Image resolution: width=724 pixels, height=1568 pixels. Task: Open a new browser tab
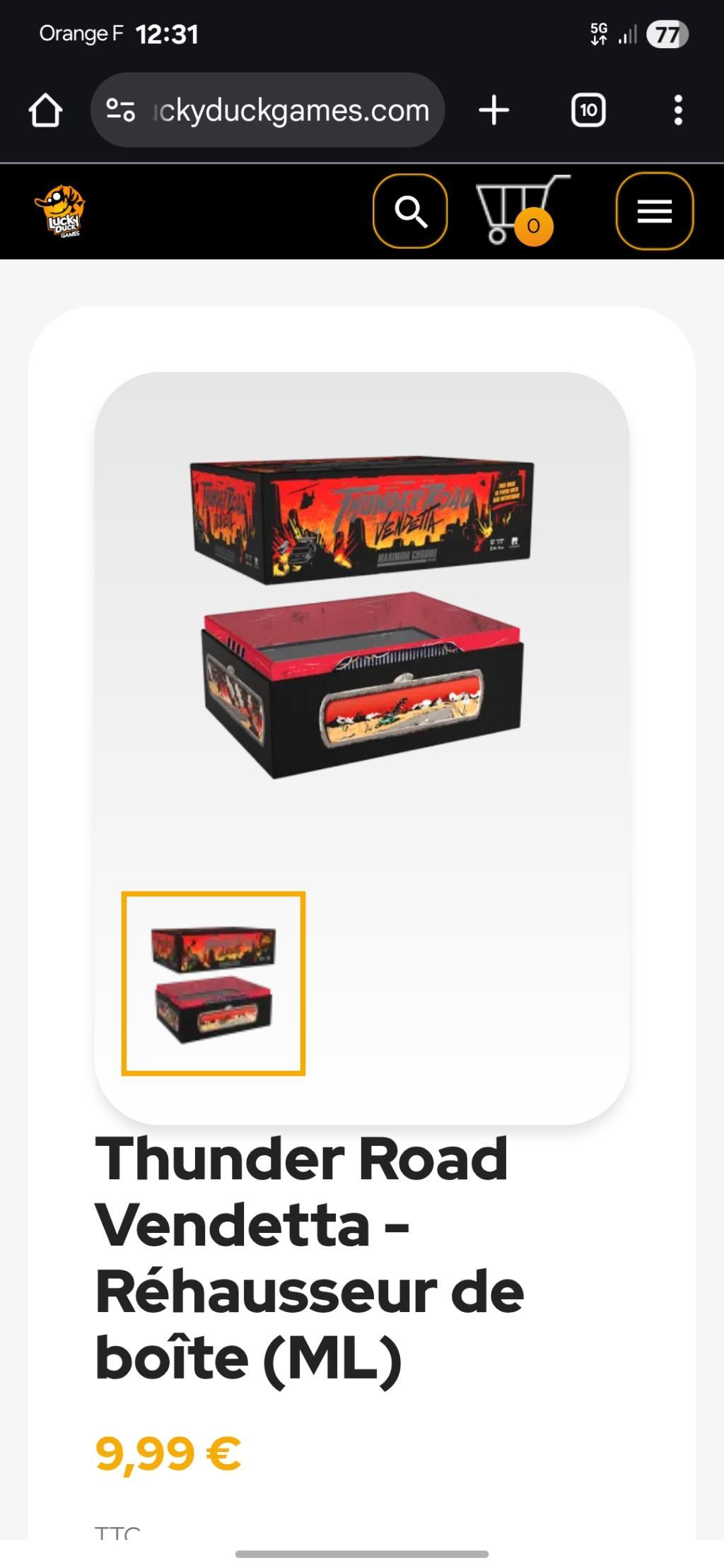(494, 110)
